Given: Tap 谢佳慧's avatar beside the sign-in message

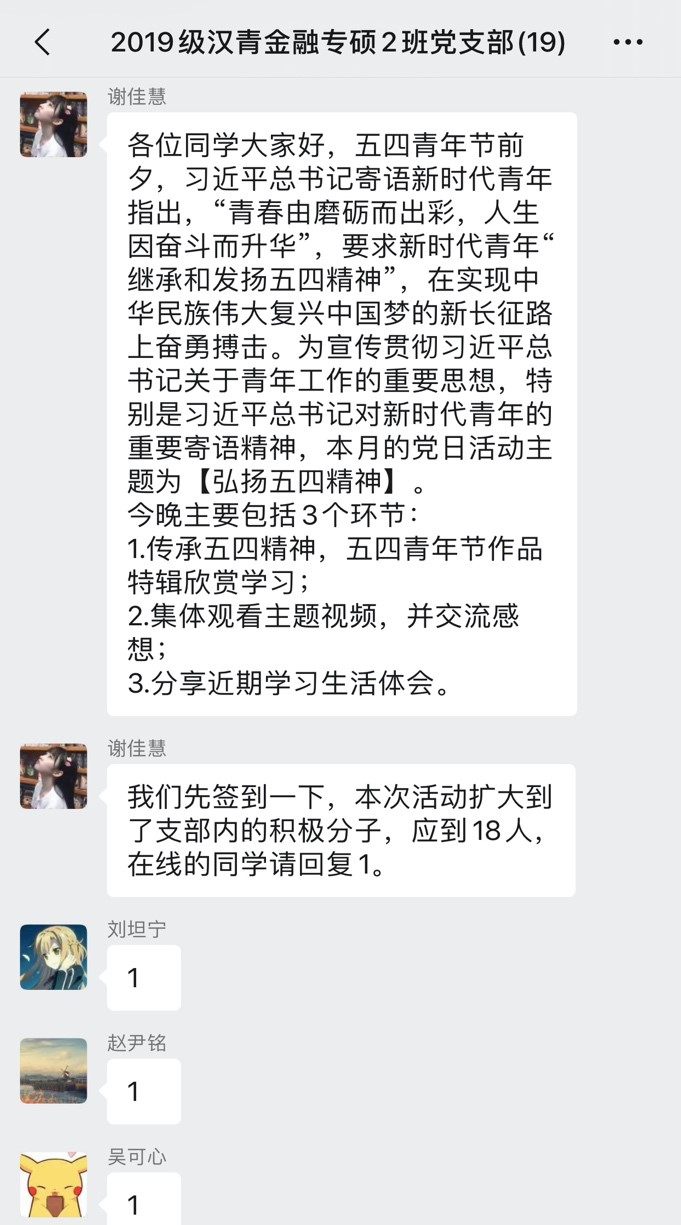Looking at the screenshot, I should tap(54, 776).
